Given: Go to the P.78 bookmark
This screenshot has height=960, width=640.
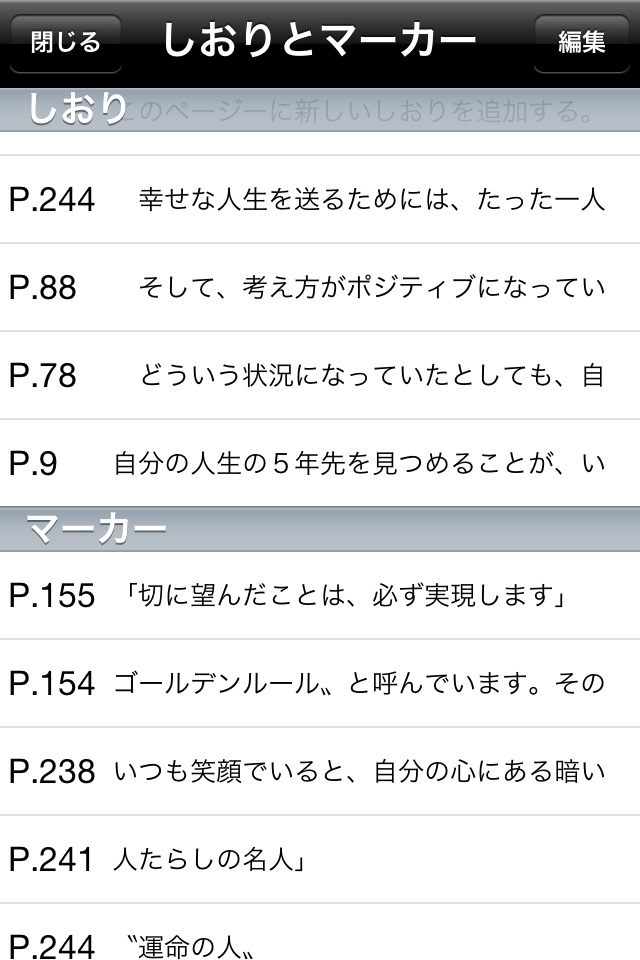Looking at the screenshot, I should click(320, 376).
